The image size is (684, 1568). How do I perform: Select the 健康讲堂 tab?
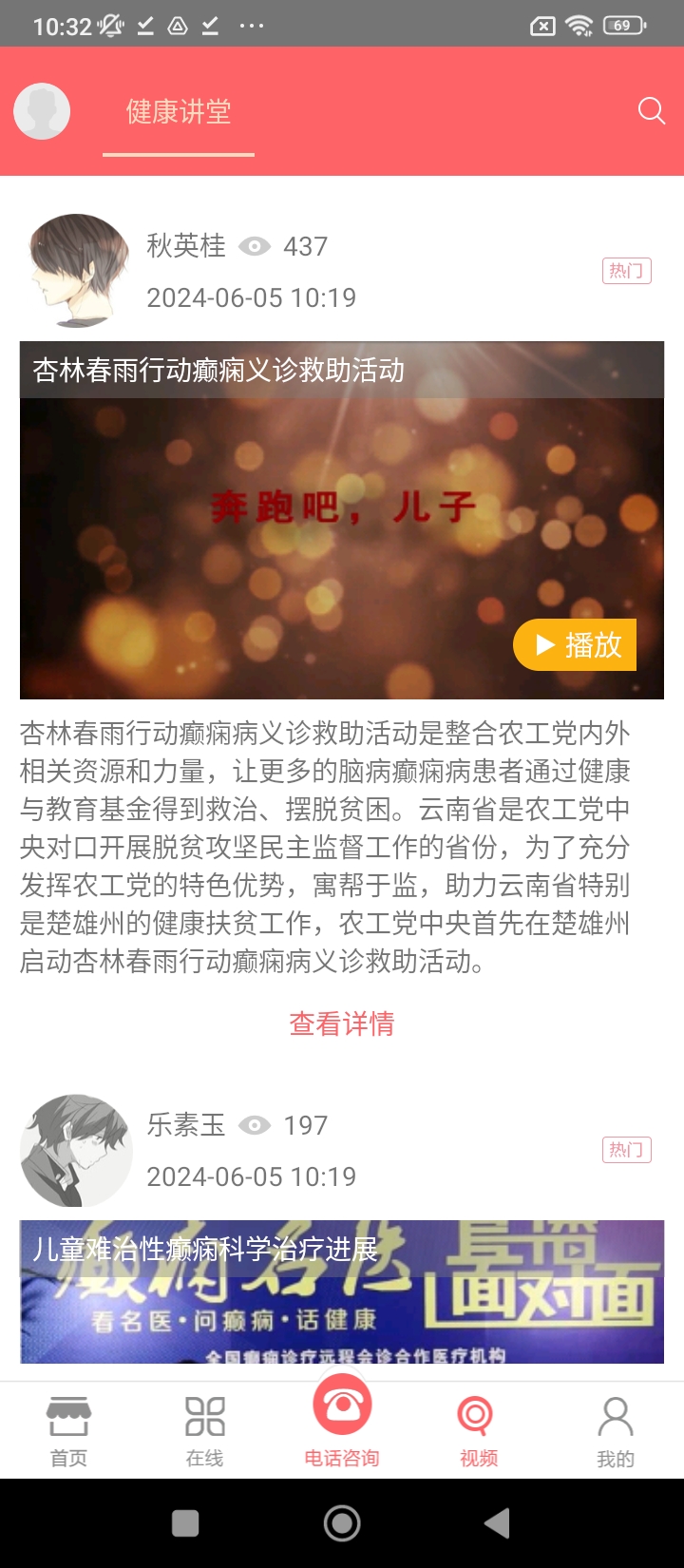179,112
